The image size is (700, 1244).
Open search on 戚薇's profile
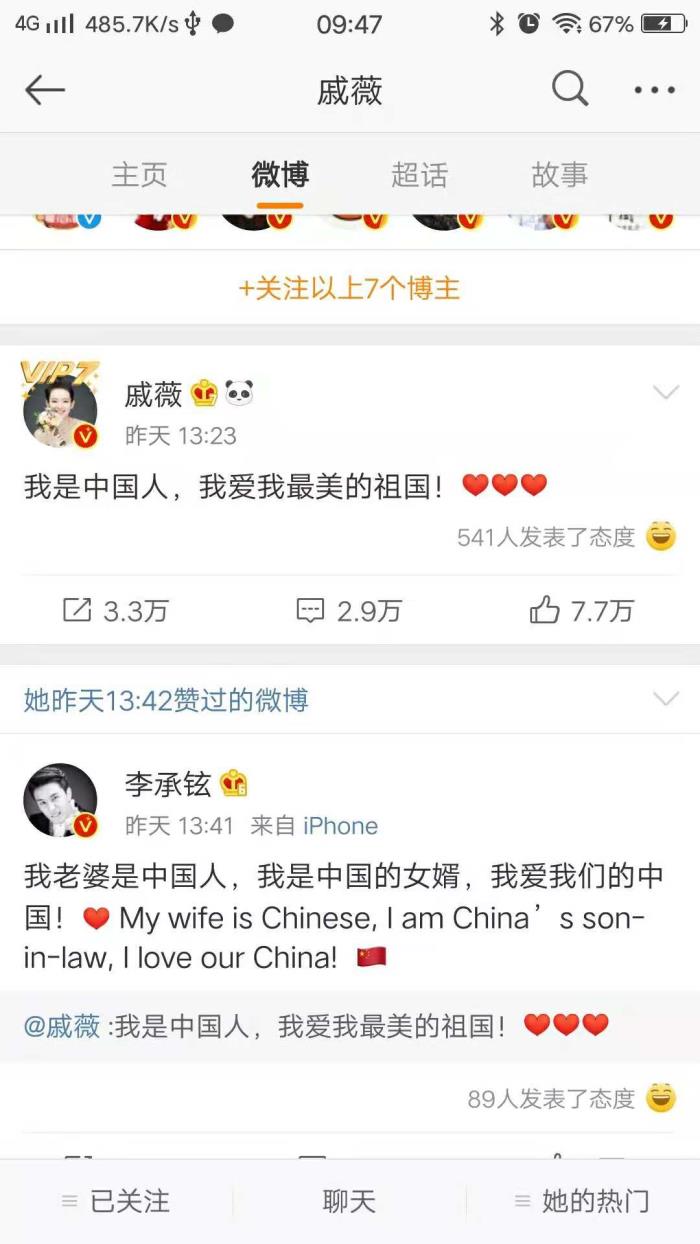coord(570,90)
